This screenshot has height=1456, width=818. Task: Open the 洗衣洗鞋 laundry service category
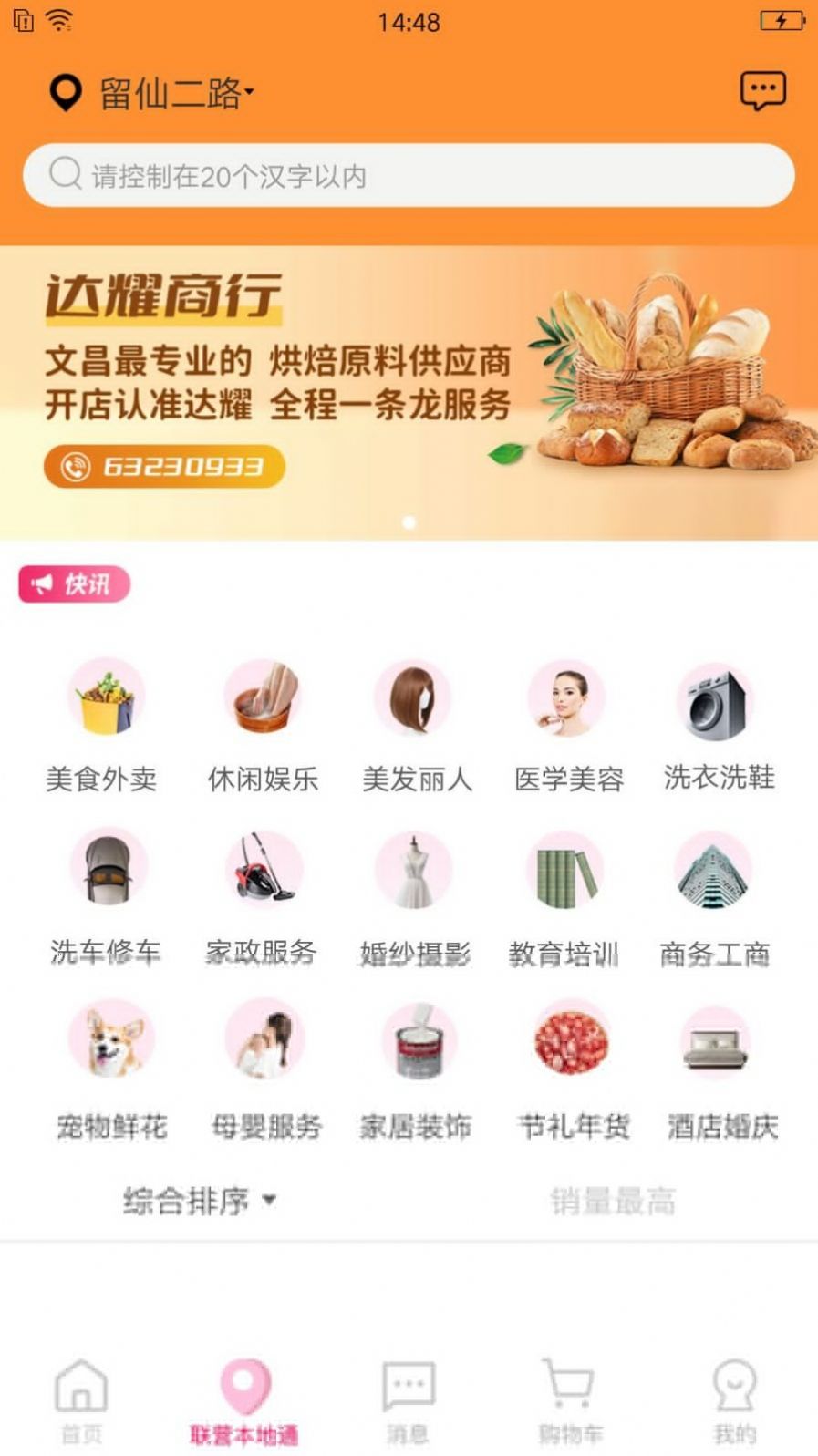tap(719, 697)
